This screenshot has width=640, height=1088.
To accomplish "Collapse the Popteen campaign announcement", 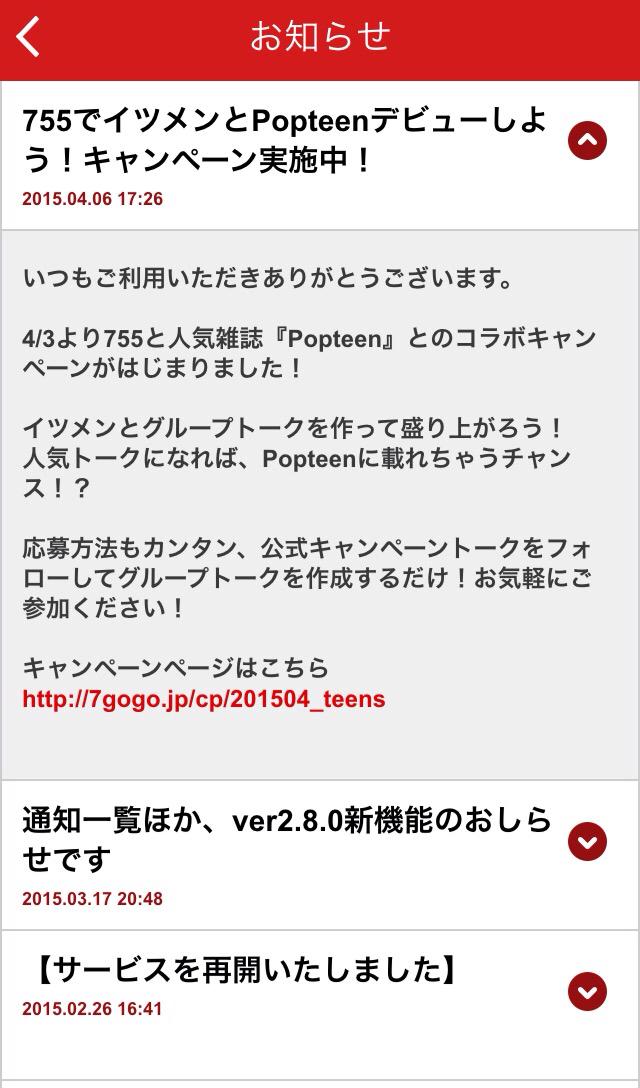I will coord(587,141).
